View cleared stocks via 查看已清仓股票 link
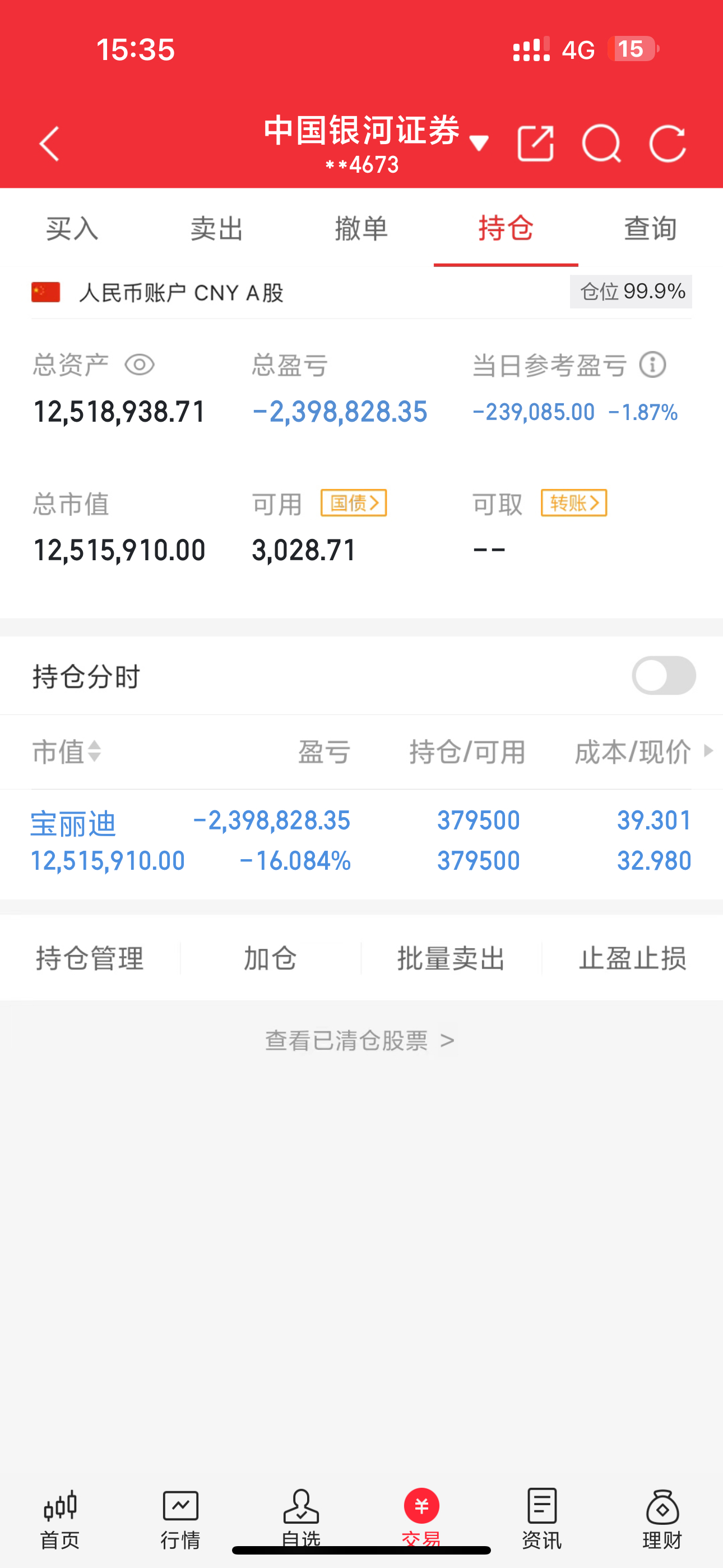Image resolution: width=723 pixels, height=1568 pixels. (361, 1040)
